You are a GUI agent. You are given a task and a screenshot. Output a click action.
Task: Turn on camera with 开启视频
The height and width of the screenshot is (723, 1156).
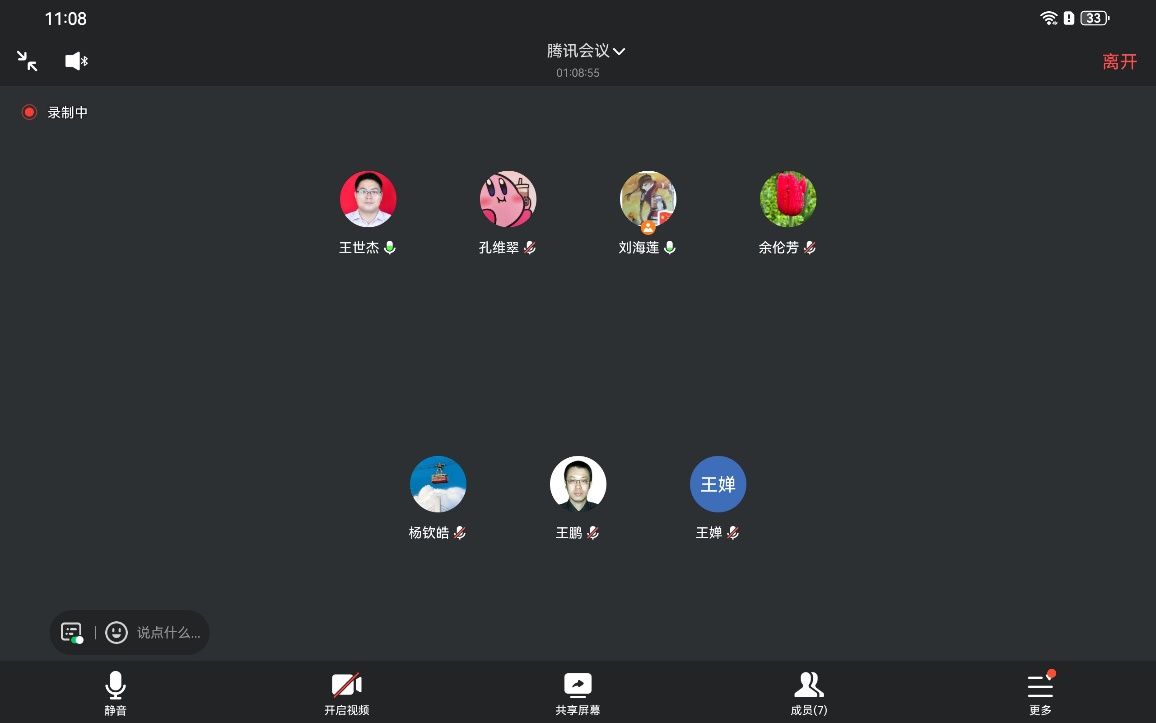pos(346,693)
